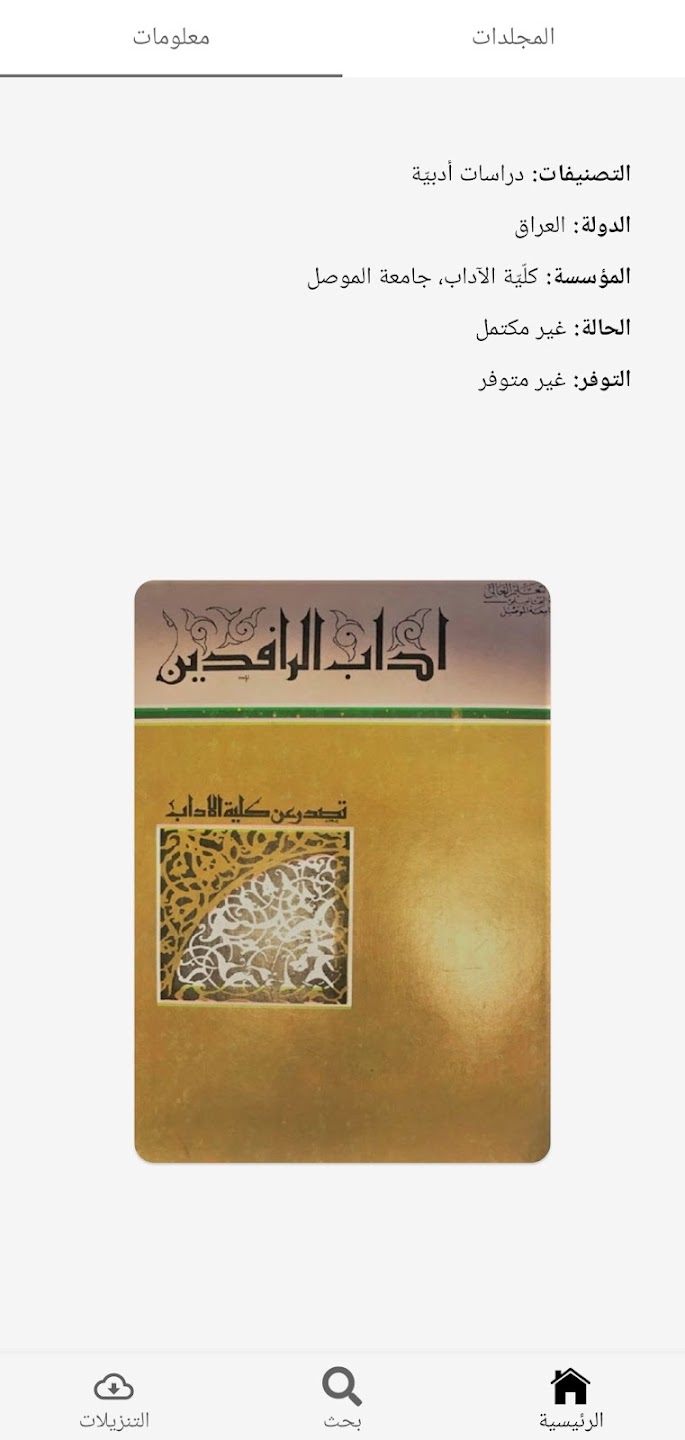Viewport: 685px width, 1440px height.
Task: Switch to the المجلدات tab
Action: tap(513, 38)
